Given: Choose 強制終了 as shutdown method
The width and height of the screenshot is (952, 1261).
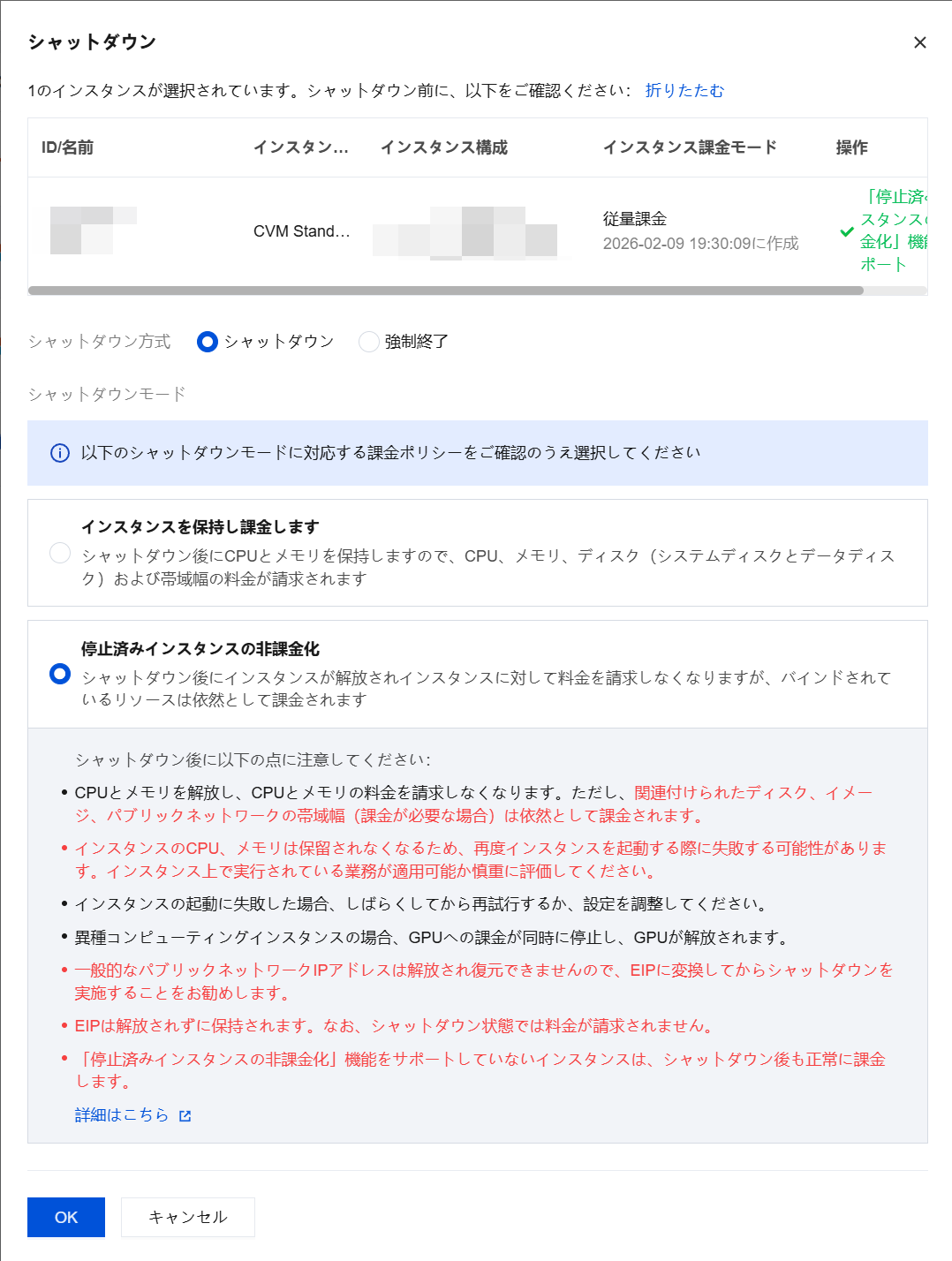Looking at the screenshot, I should (x=369, y=342).
